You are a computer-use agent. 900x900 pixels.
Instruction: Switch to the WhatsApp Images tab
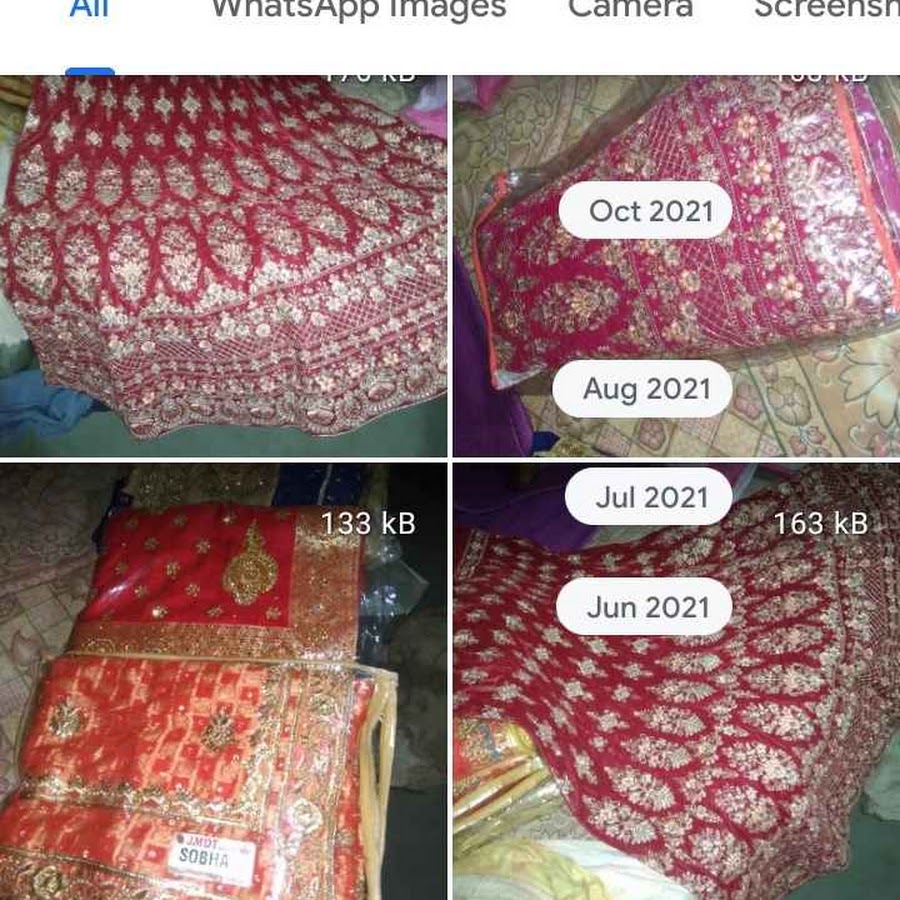(358, 10)
